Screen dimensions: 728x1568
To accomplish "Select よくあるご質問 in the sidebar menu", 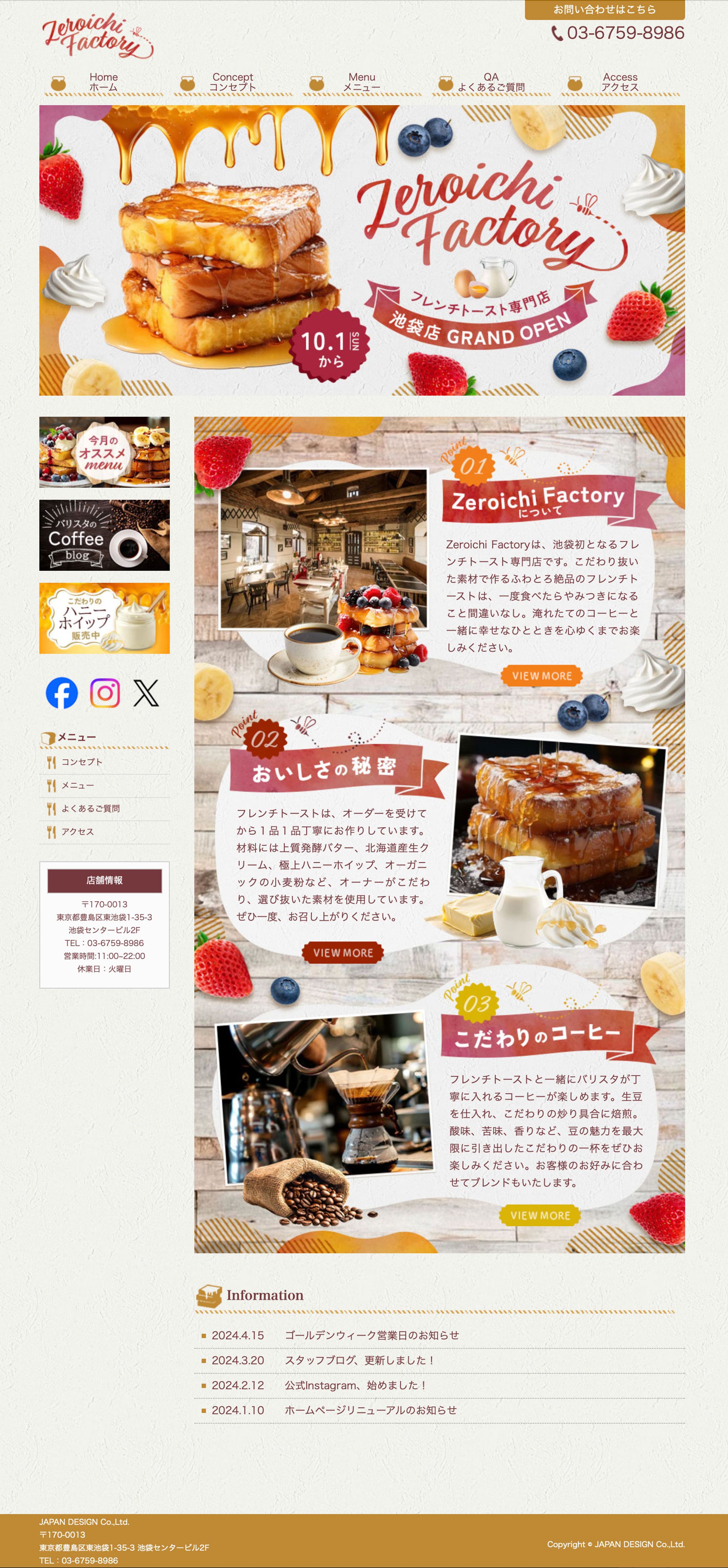I will point(90,808).
